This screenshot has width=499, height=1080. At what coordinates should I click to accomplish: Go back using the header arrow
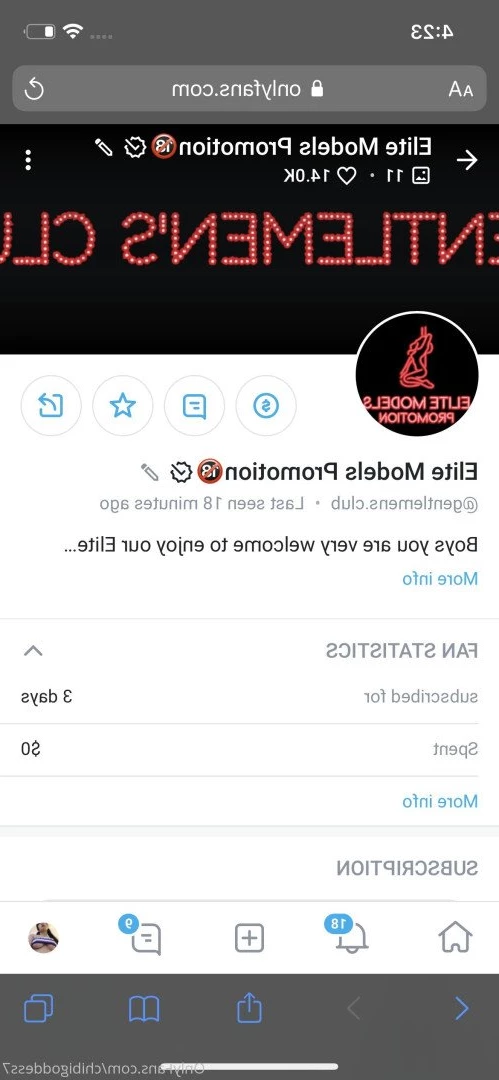(467, 160)
